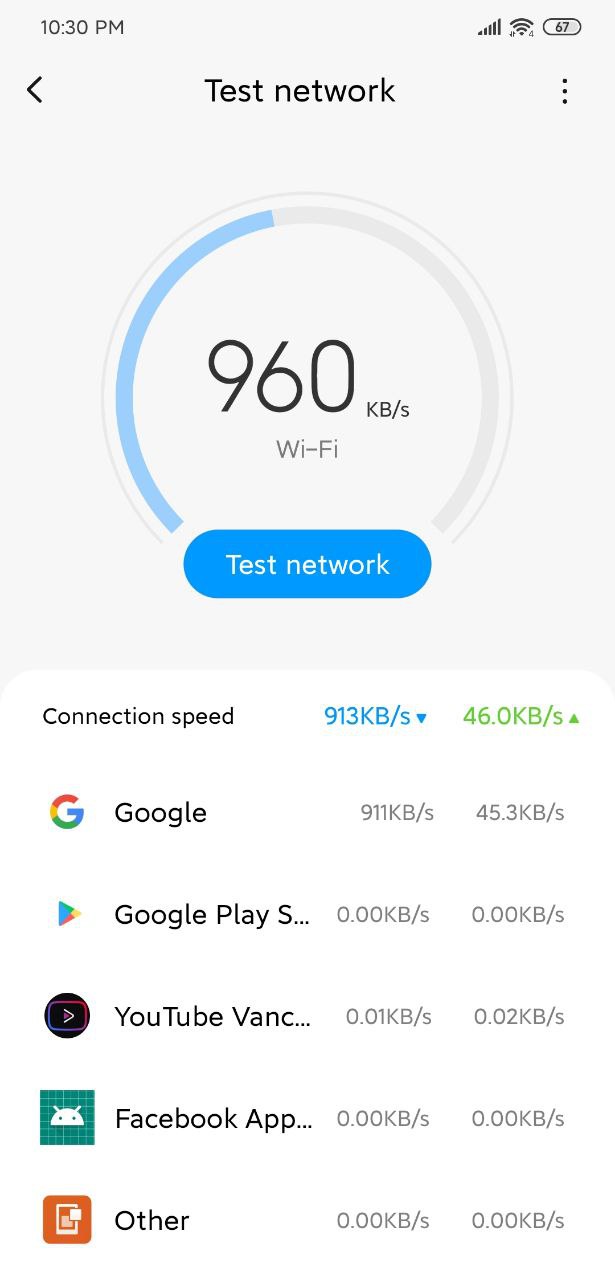Start the Test network button
Viewport: 615px width, 1280px height.
307,564
